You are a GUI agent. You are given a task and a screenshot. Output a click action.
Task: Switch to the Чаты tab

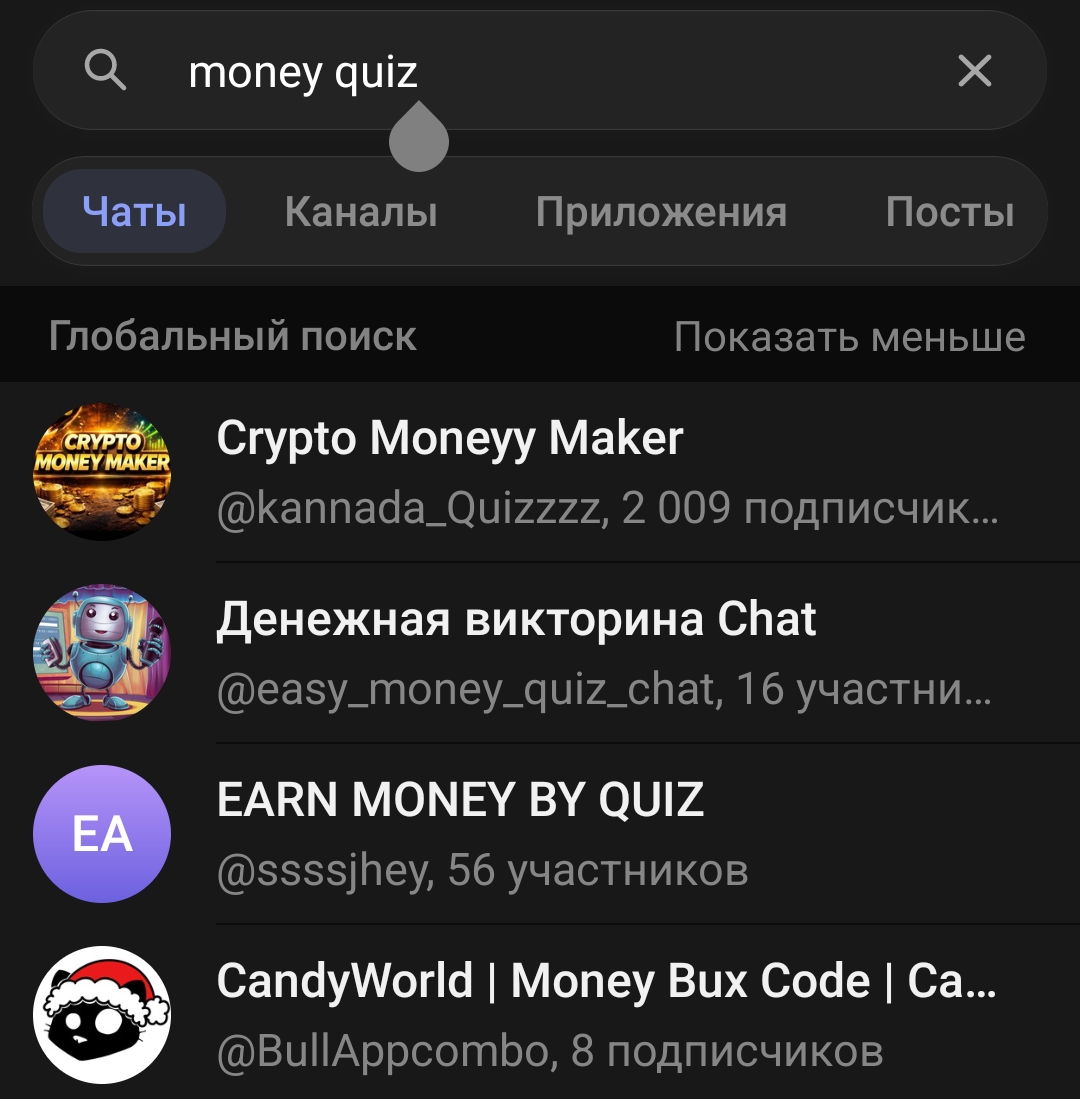pos(135,212)
